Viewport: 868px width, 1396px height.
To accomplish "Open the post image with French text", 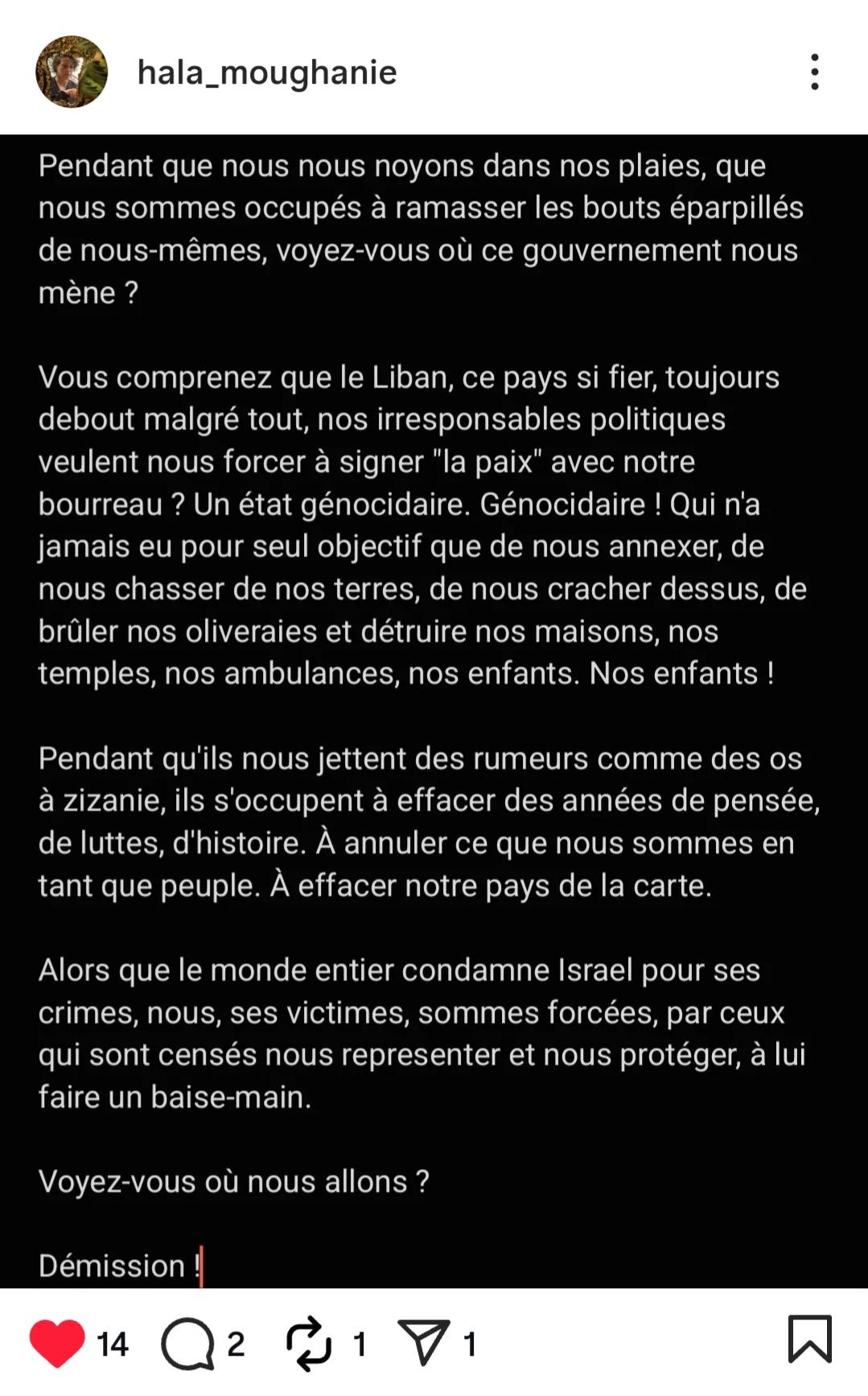I will (434, 711).
